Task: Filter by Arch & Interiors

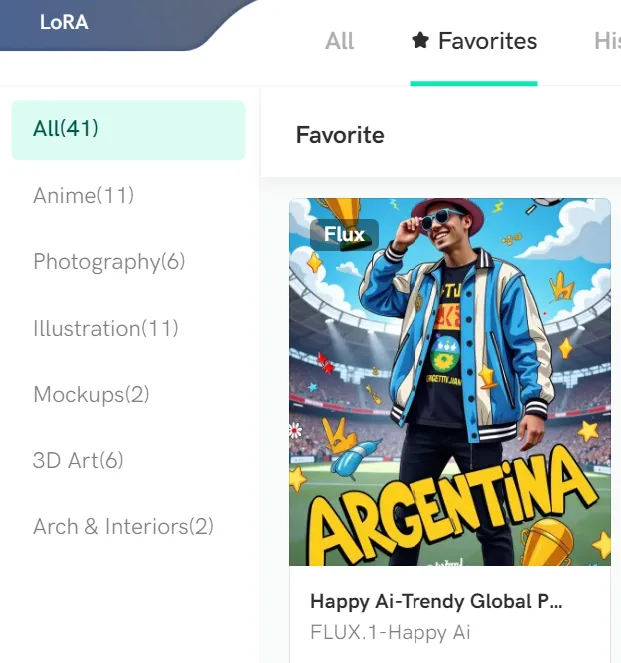Action: pos(123,526)
